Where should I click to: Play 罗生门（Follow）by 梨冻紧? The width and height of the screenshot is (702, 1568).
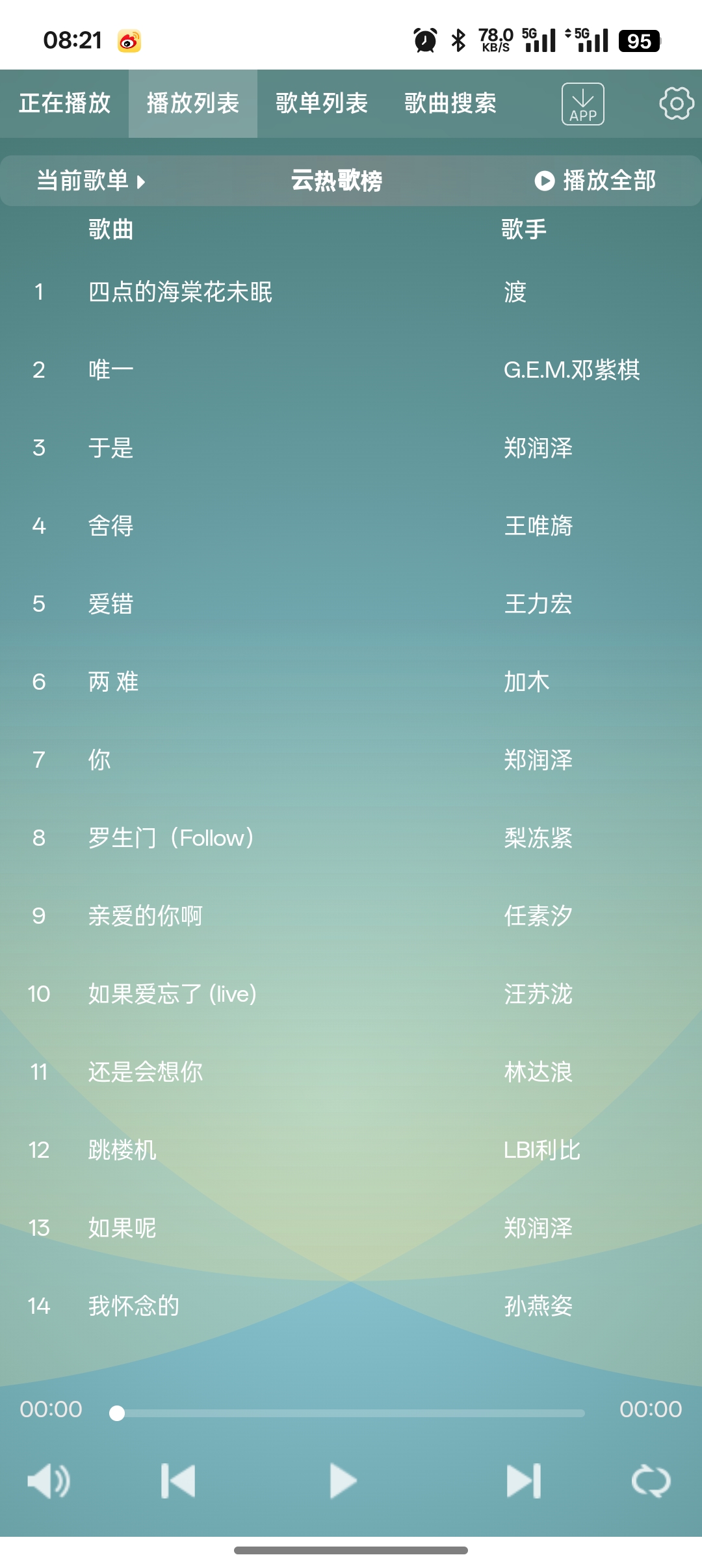(170, 838)
